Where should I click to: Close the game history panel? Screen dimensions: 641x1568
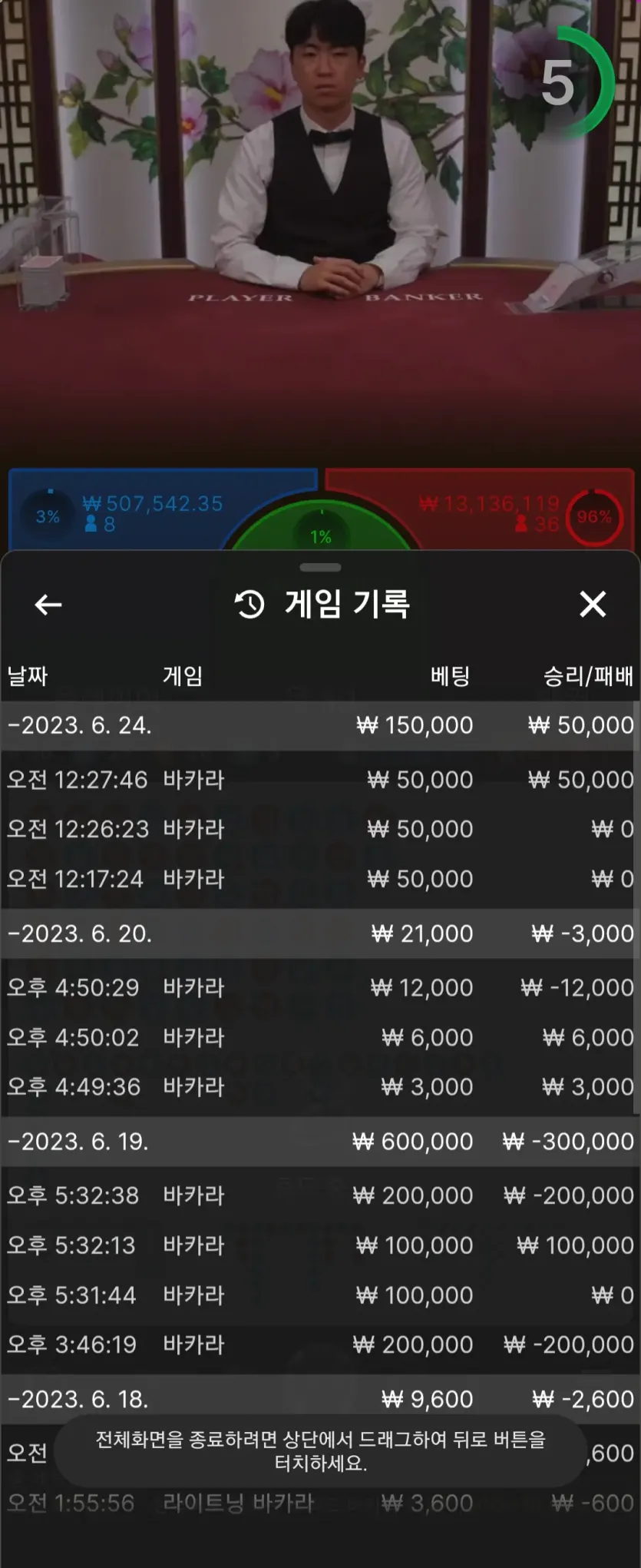[593, 605]
